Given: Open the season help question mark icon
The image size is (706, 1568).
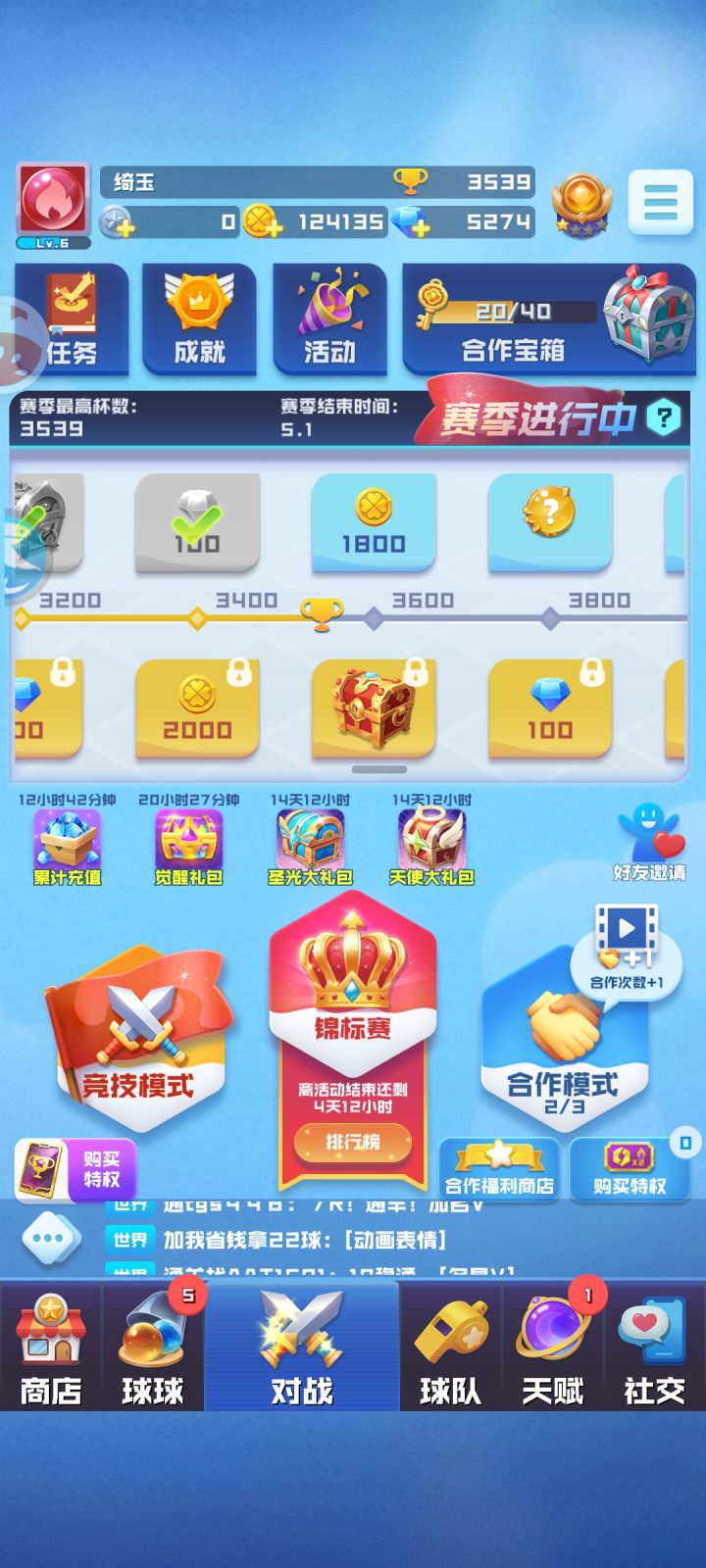Looking at the screenshot, I should pyautogui.click(x=665, y=416).
